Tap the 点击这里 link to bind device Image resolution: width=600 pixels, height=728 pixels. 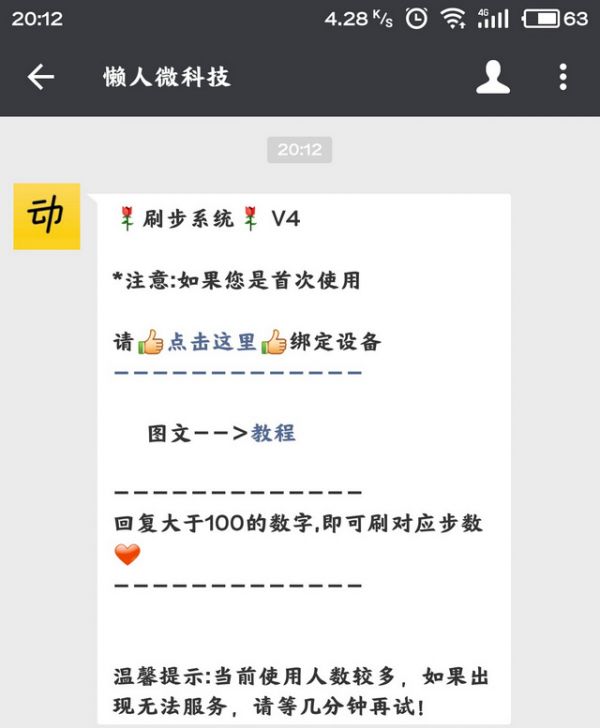click(212, 342)
